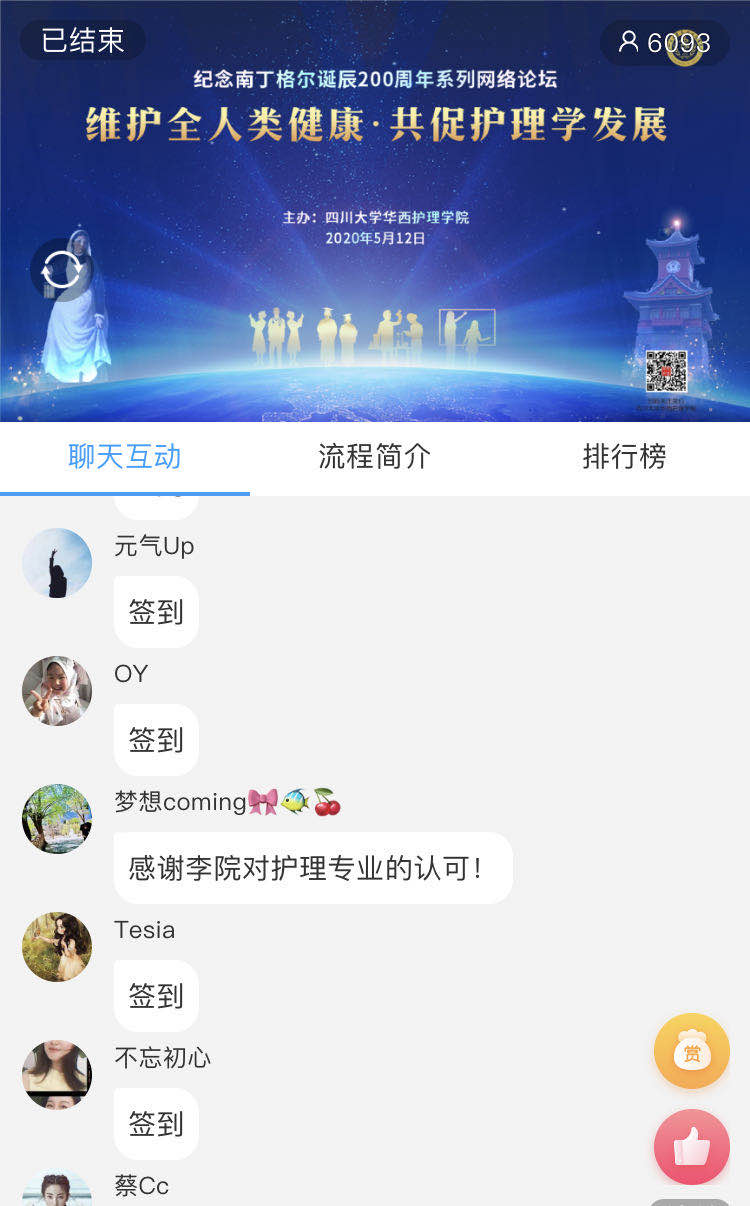Open the 赏 reward button
Viewport: 750px width, 1206px height.
(x=691, y=1051)
